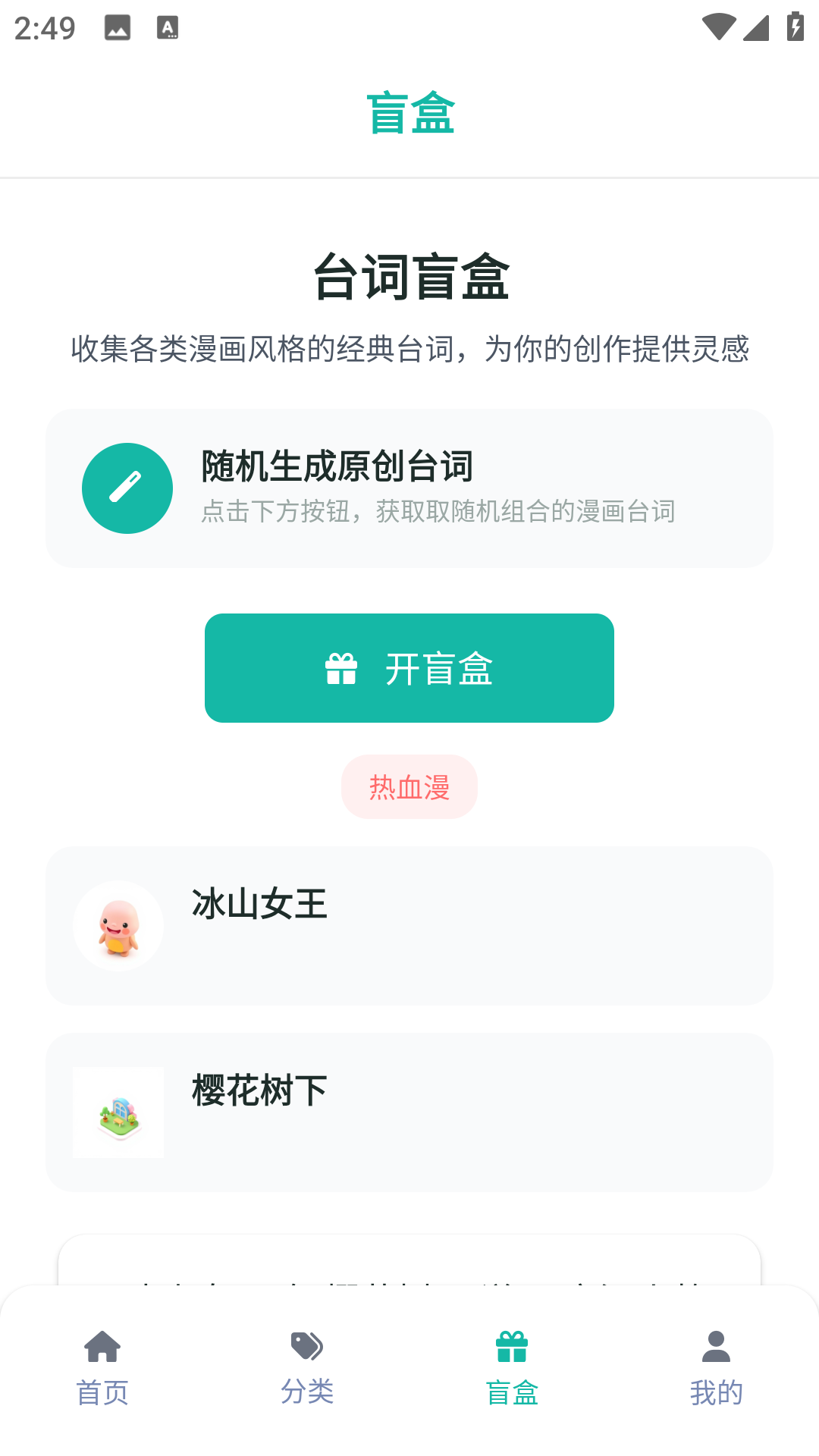Select the 热血漫 chip
This screenshot has width=819, height=1456.
[x=409, y=787]
